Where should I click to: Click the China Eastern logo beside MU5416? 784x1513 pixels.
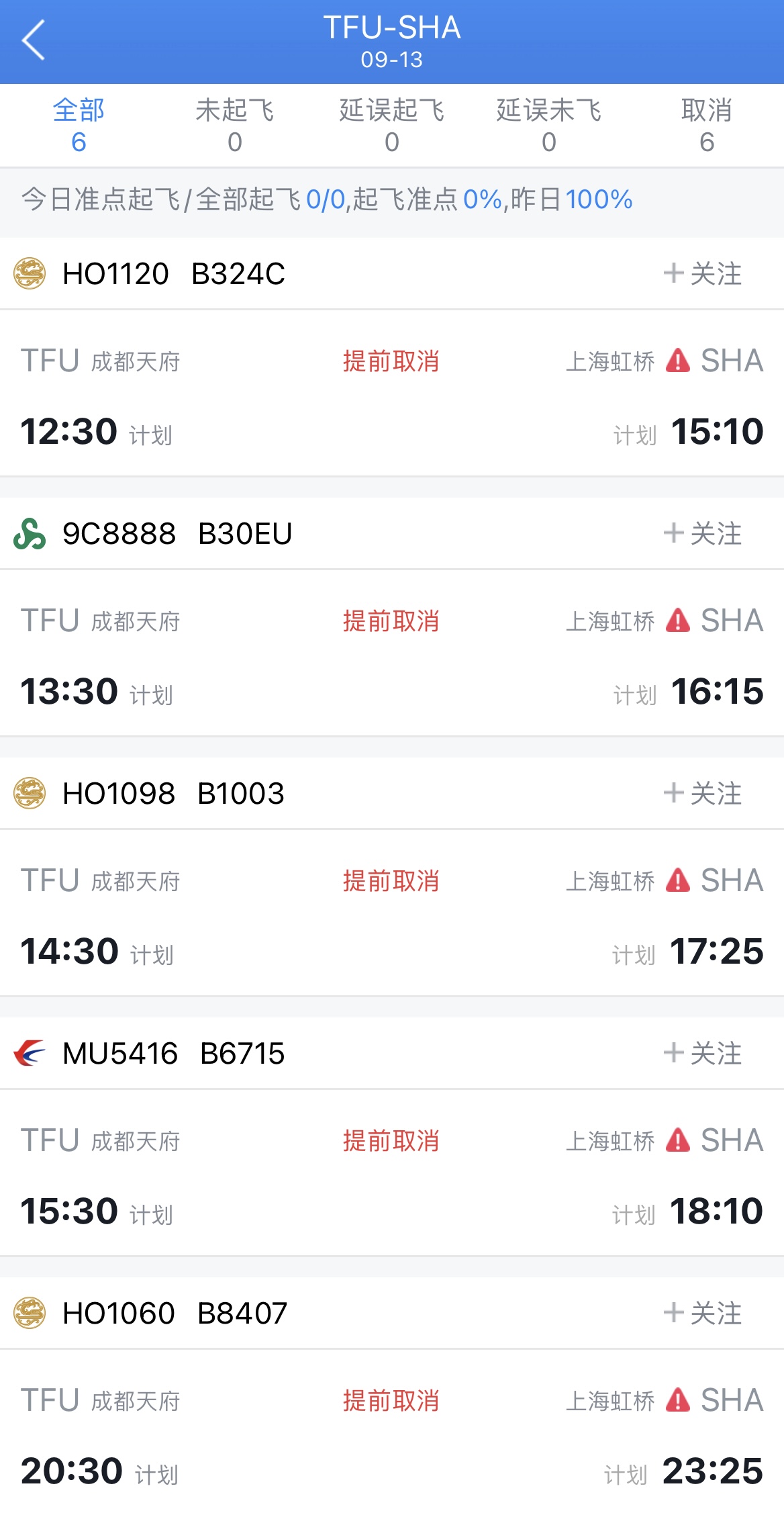[28, 1054]
